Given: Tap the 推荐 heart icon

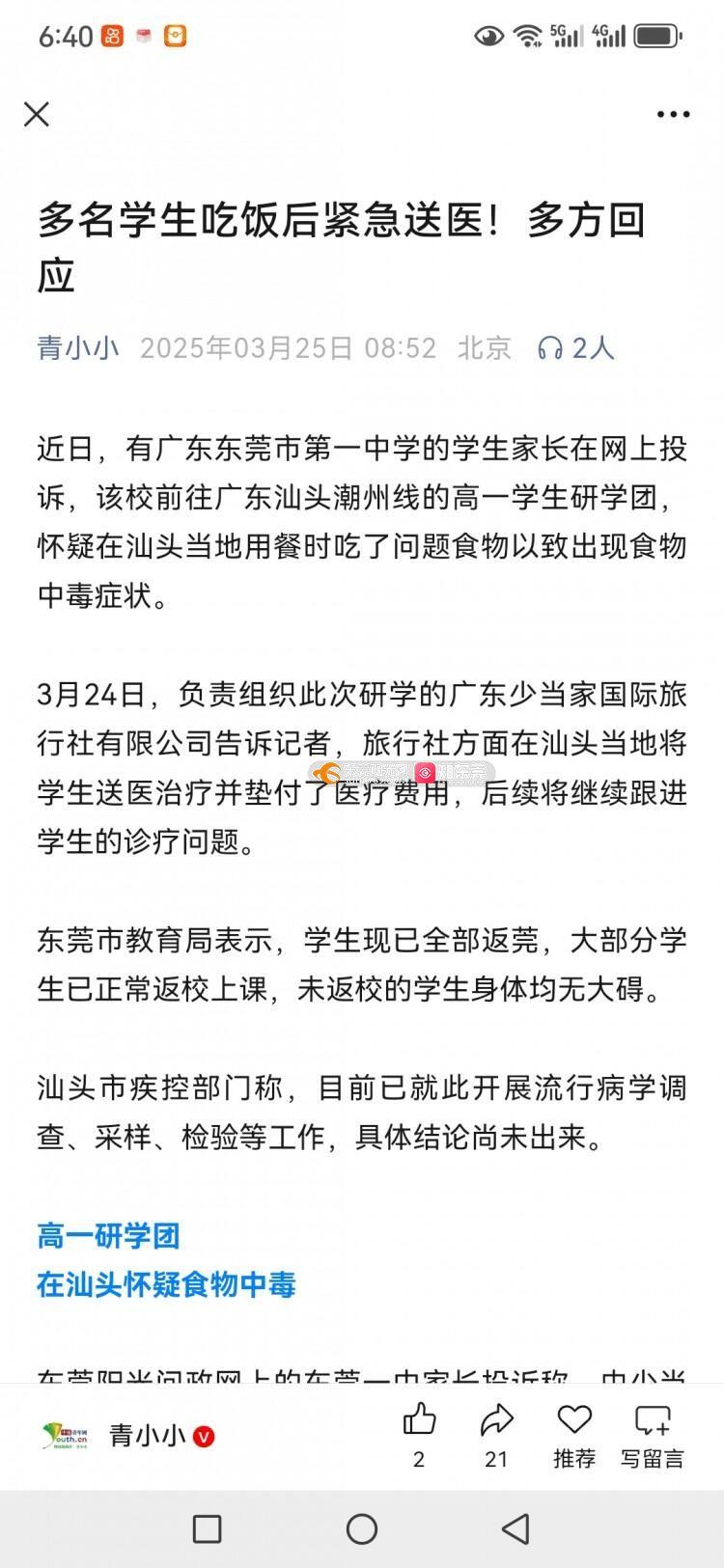Looking at the screenshot, I should pyautogui.click(x=574, y=1420).
